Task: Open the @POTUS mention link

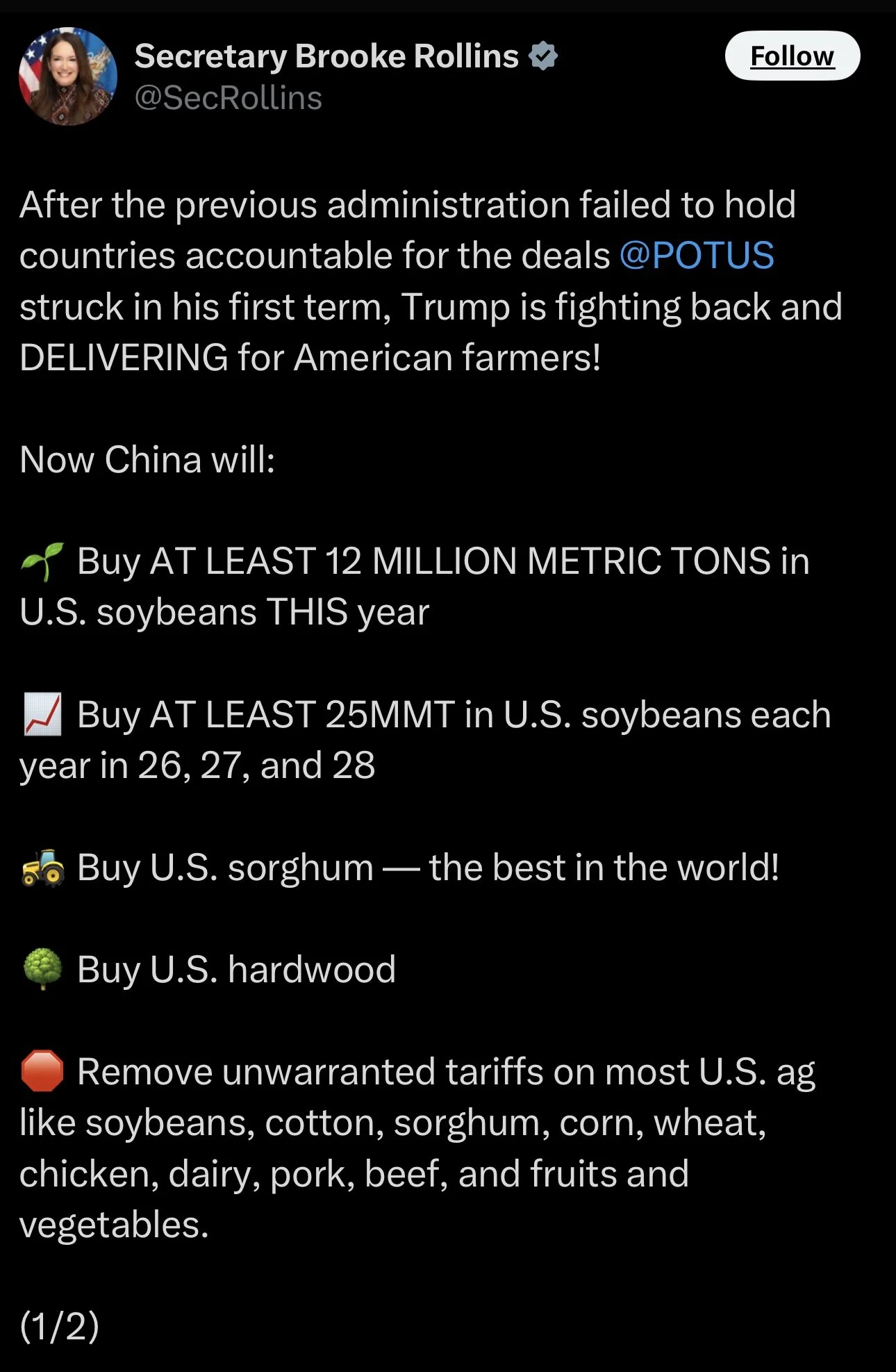Action: coord(696,256)
